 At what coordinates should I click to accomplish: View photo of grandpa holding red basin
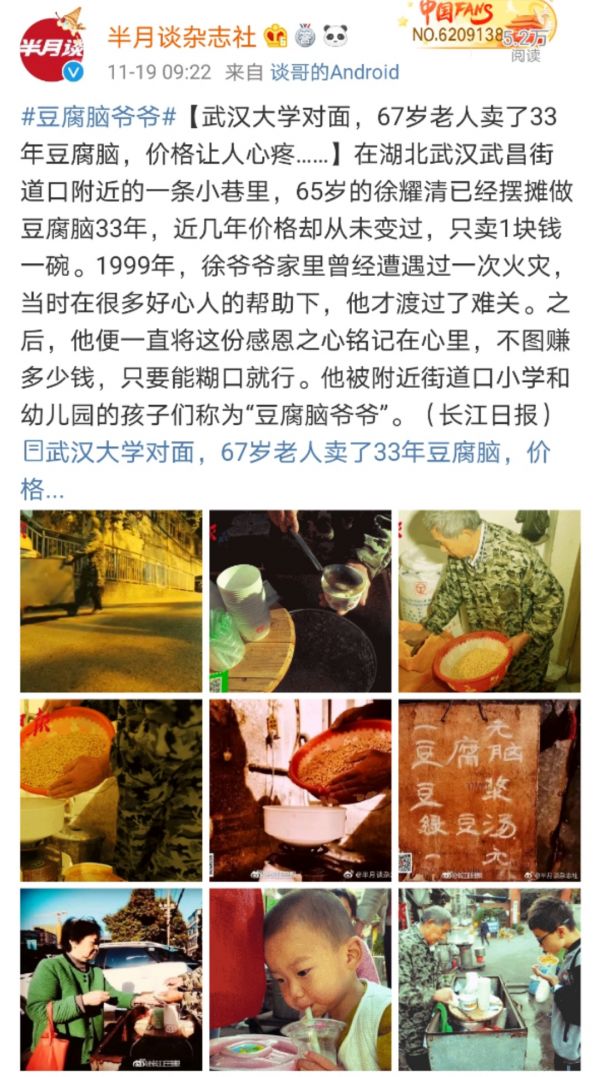point(489,601)
